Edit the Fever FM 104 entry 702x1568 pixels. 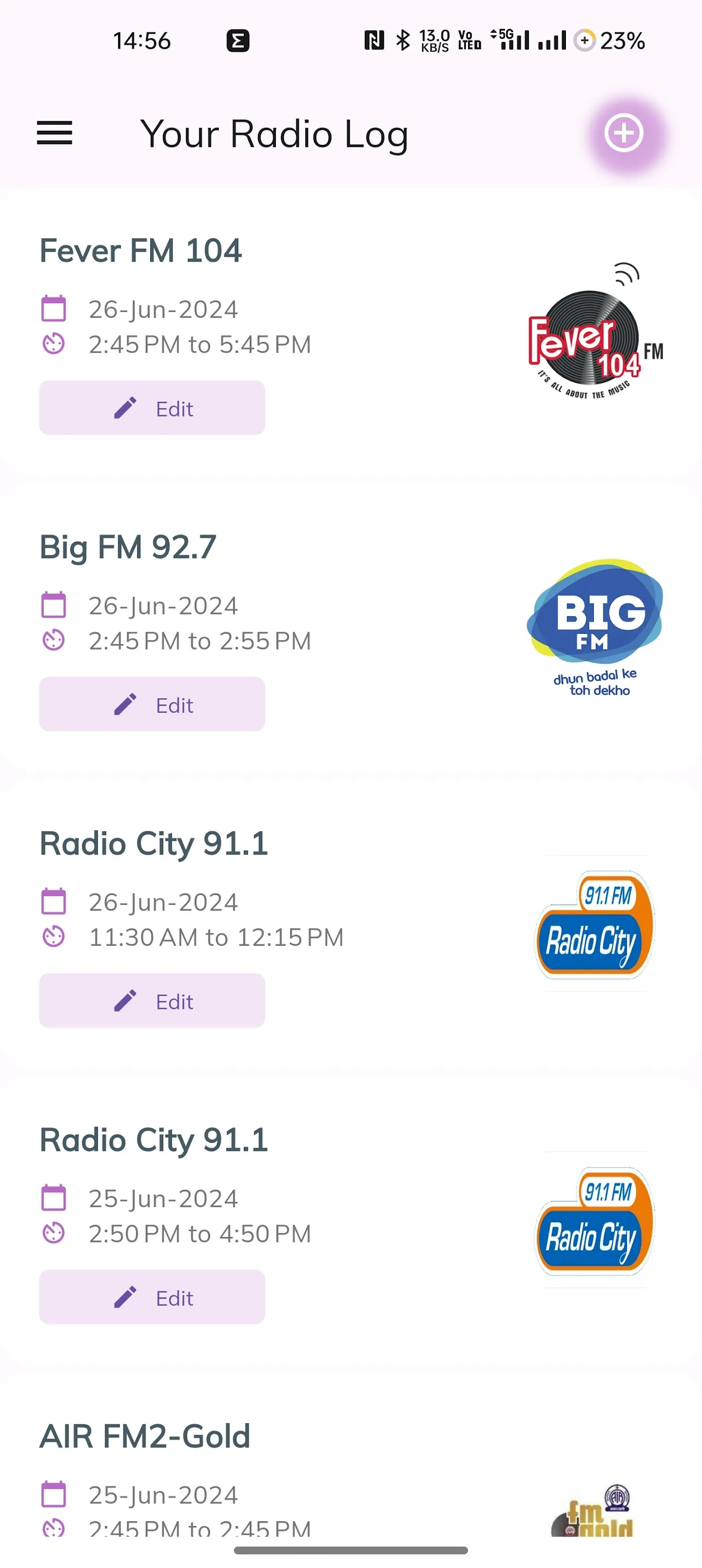click(x=152, y=408)
